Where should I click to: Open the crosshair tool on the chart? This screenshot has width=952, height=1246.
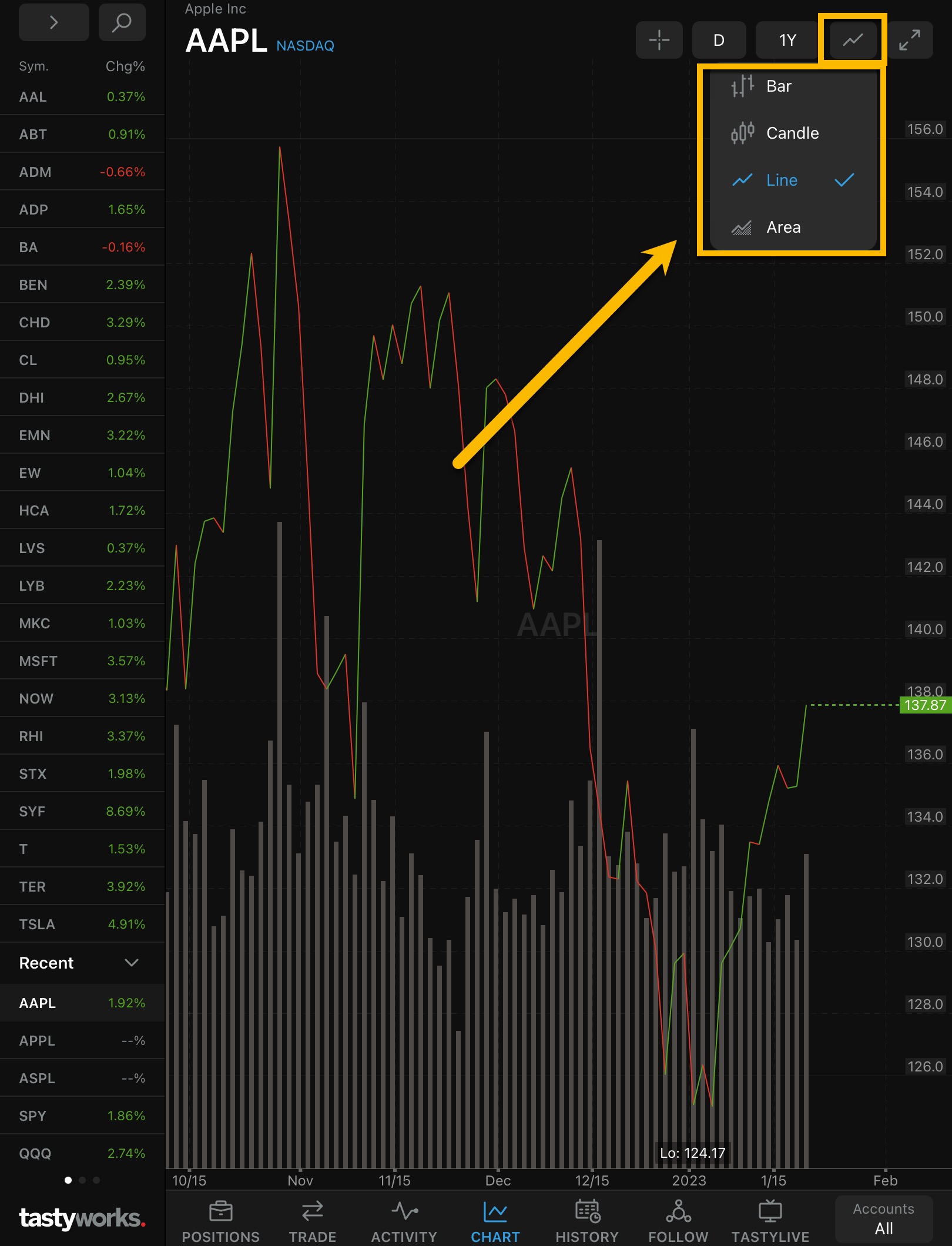(659, 40)
